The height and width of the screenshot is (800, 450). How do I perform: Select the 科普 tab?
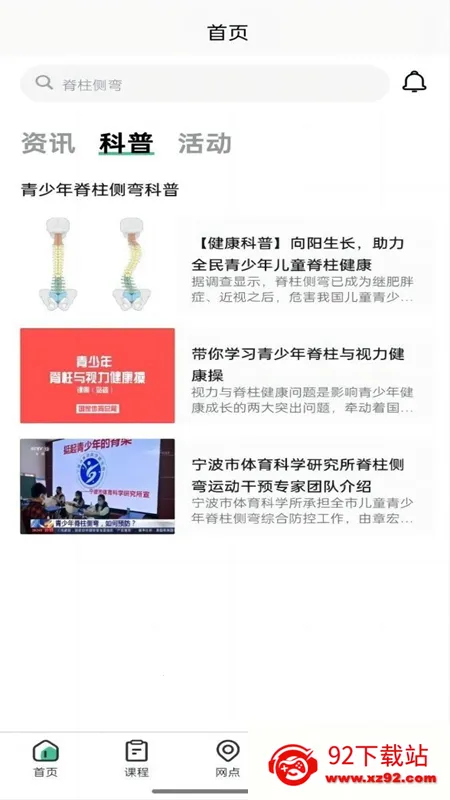click(126, 143)
